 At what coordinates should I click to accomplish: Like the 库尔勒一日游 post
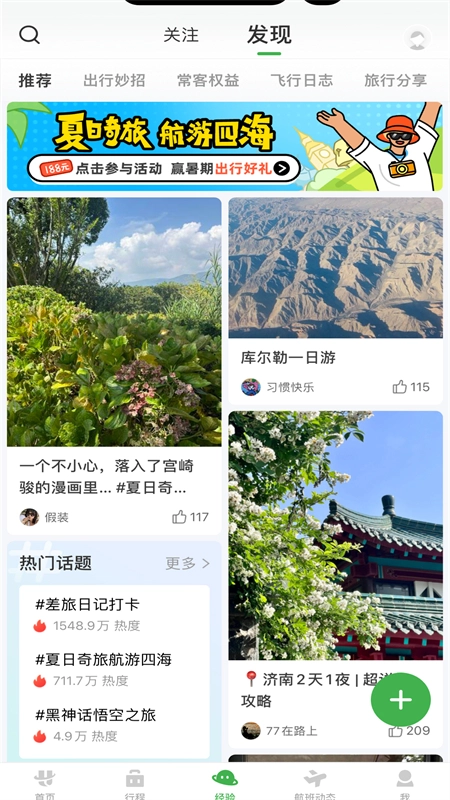pyautogui.click(x=411, y=387)
